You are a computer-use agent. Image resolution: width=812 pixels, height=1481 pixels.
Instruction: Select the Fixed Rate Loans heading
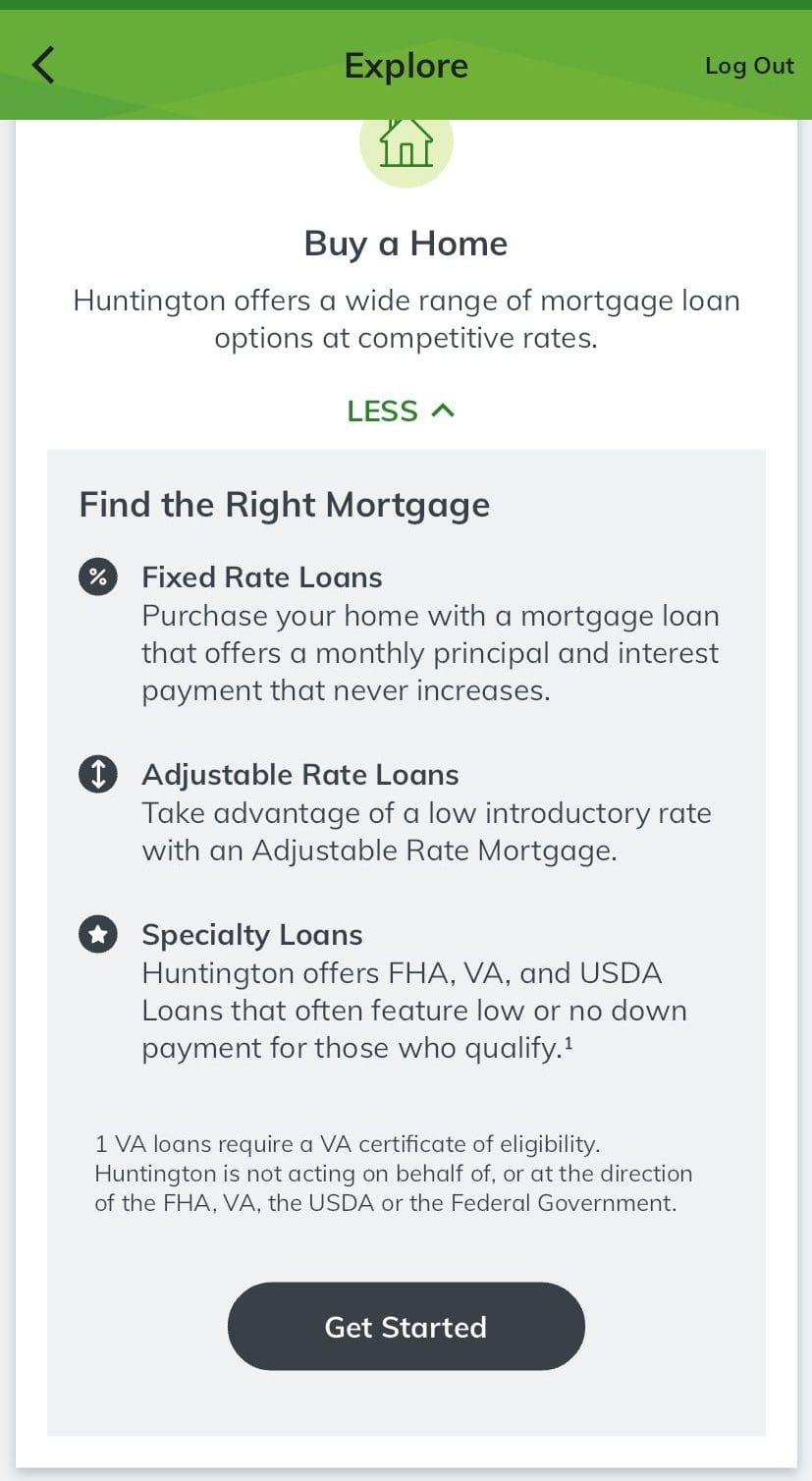coord(261,577)
